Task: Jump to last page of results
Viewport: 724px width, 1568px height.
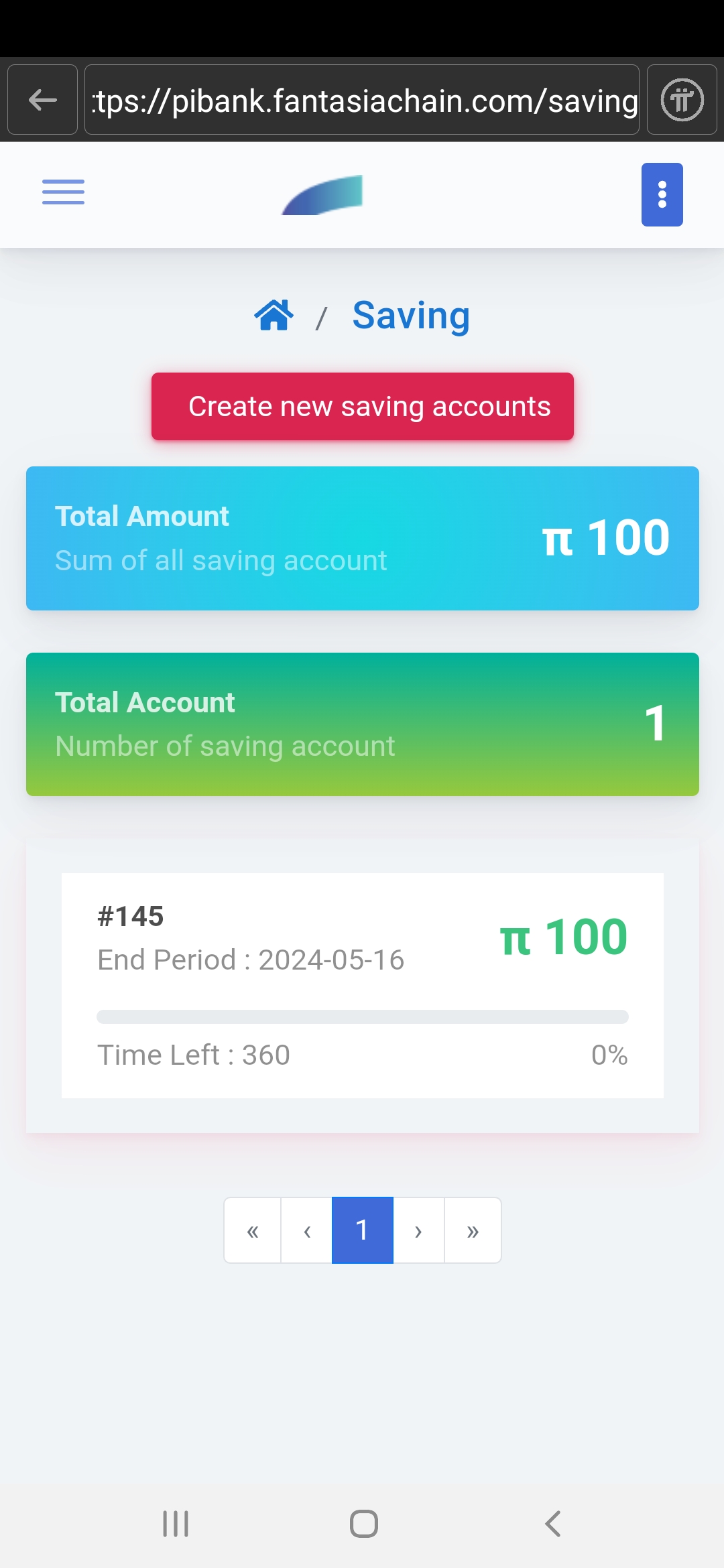Action: (x=473, y=1230)
